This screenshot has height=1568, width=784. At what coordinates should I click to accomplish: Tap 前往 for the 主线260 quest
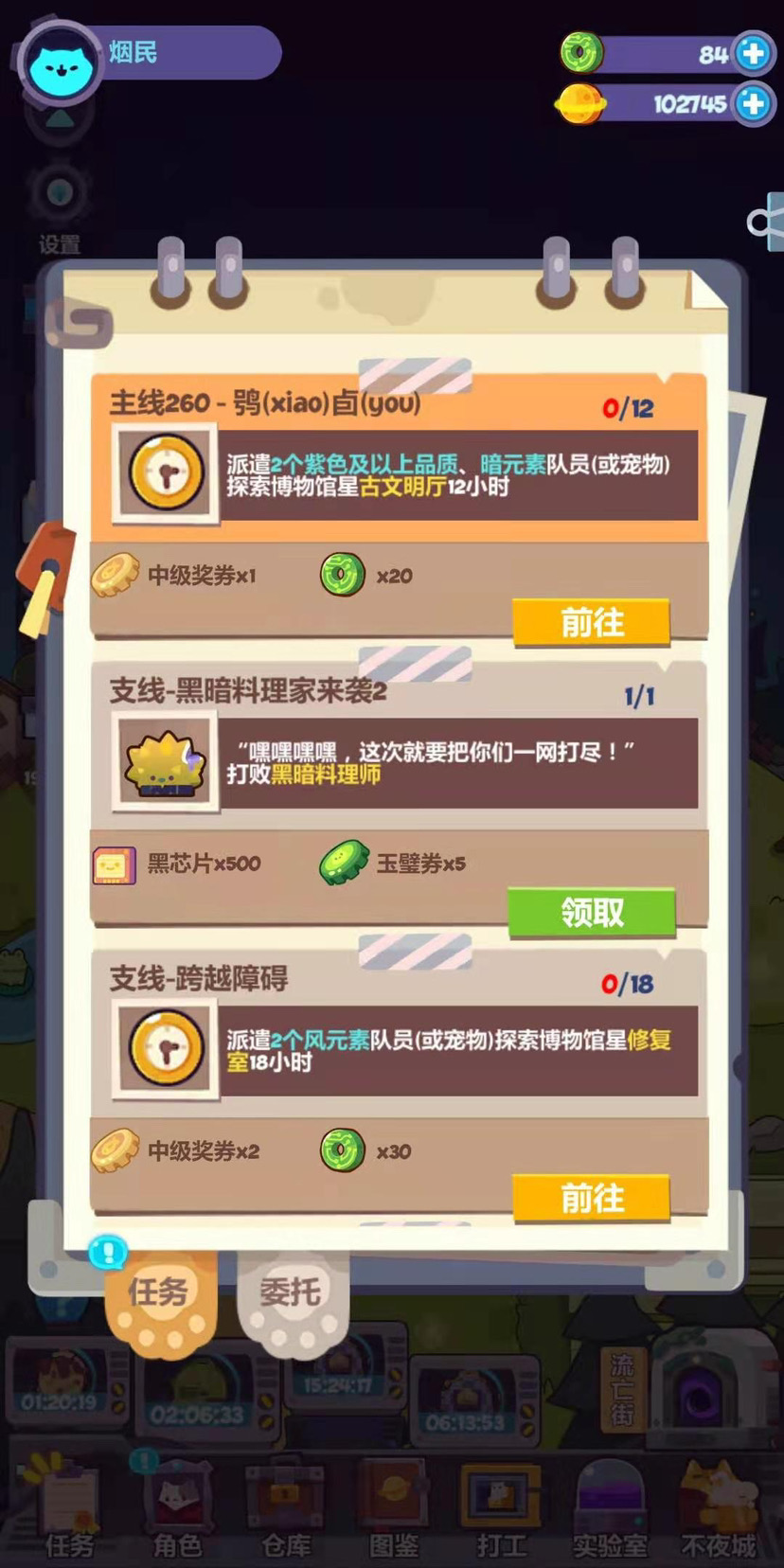tap(592, 623)
